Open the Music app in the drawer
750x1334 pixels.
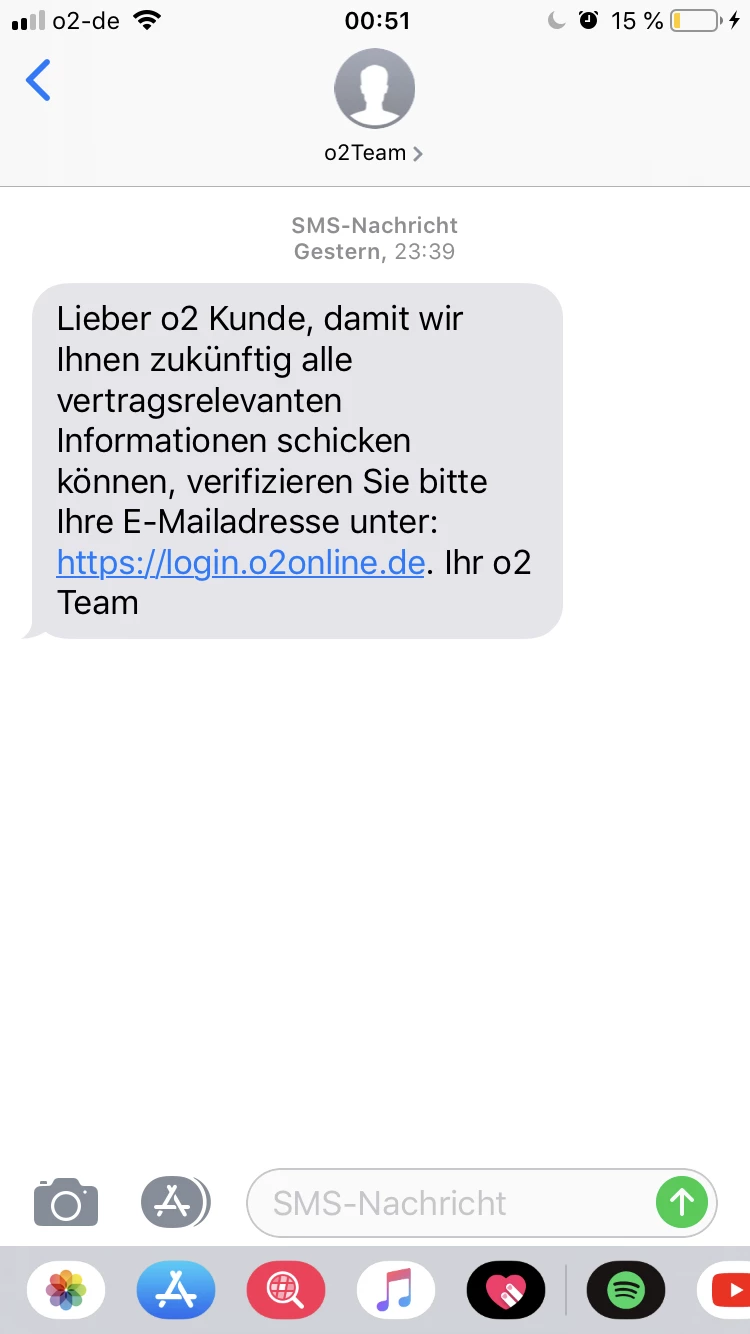point(396,1290)
